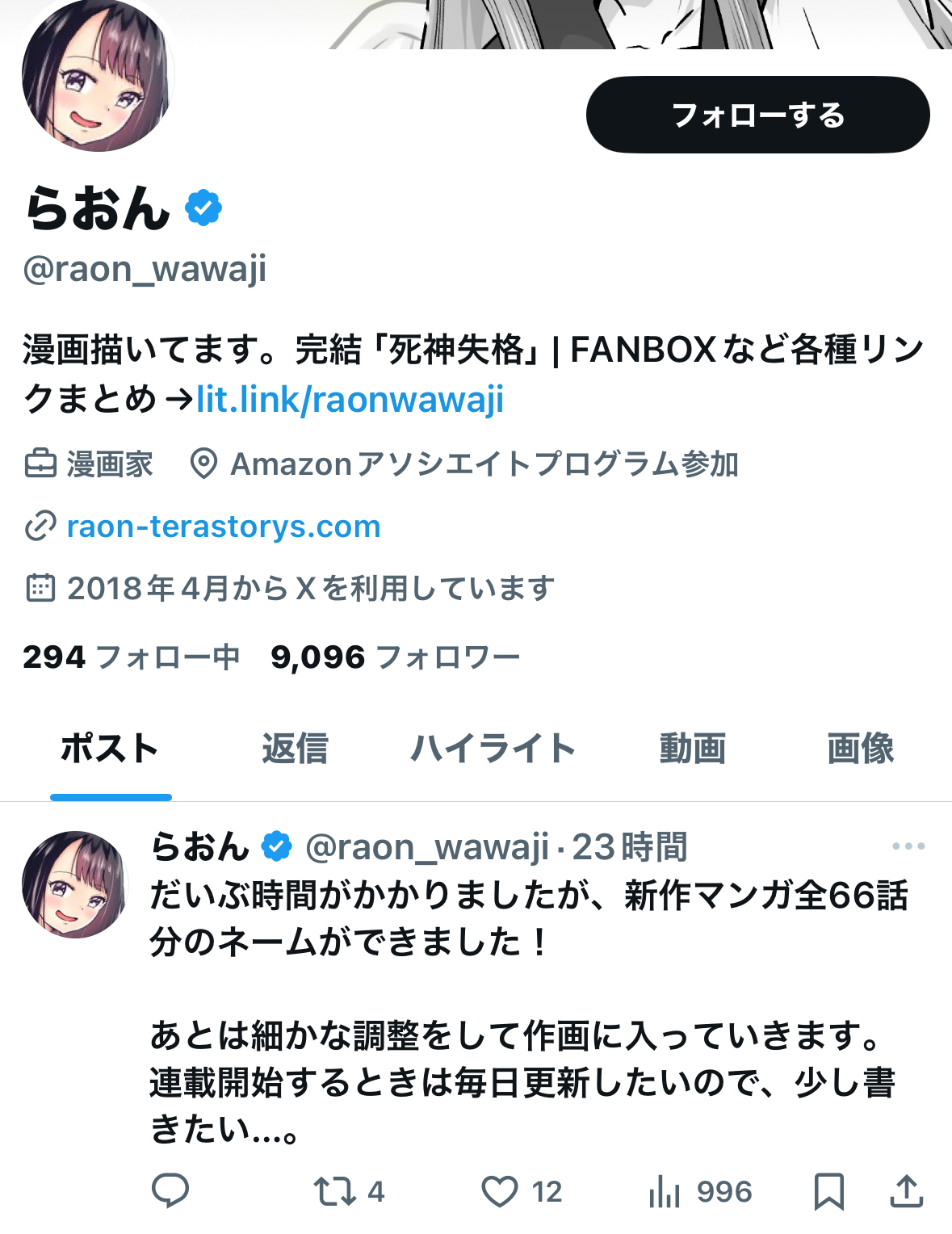952x1234 pixels.
Task: Share the 新作マンガ post
Action: [906, 1191]
